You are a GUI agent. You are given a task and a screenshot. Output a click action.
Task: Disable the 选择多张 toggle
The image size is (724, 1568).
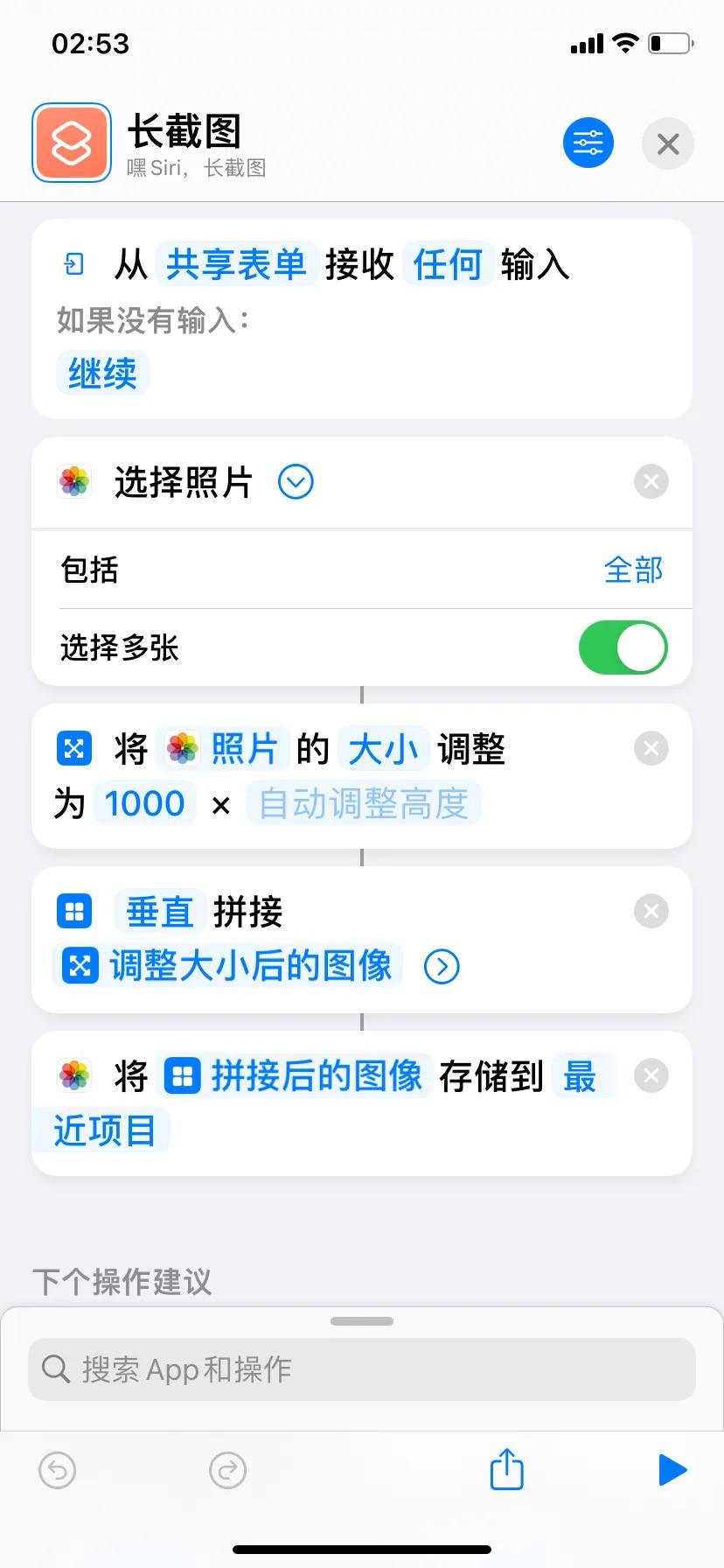point(623,647)
